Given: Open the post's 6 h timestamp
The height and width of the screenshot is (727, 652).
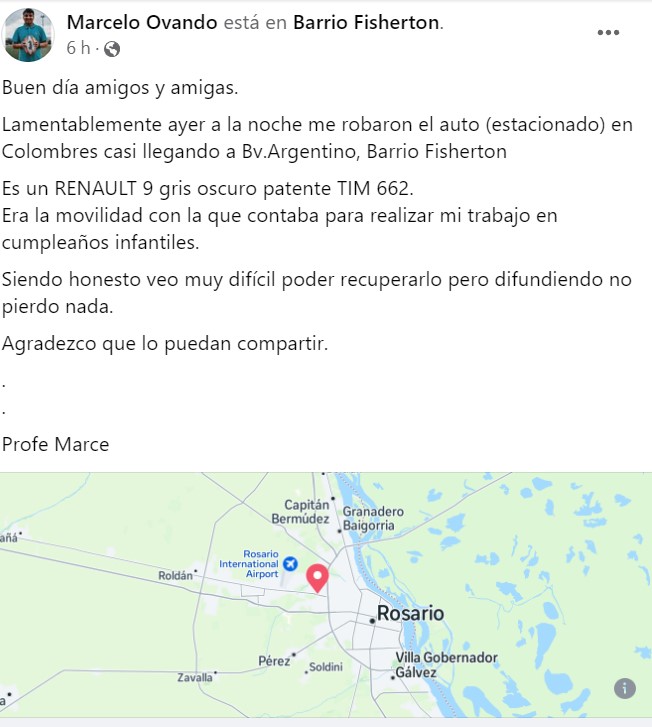Looking at the screenshot, I should [x=79, y=48].
